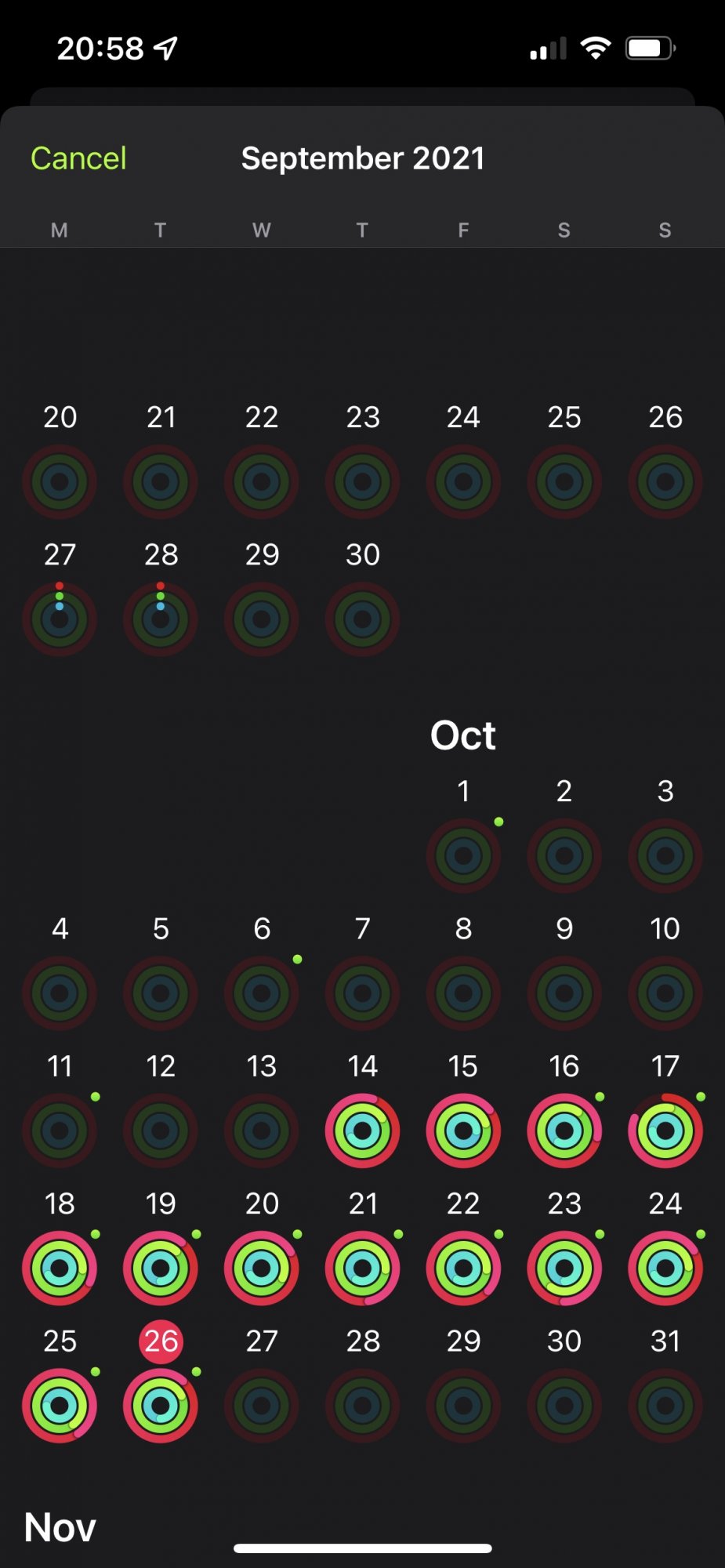Select October 18 activity day

pos(60,1246)
